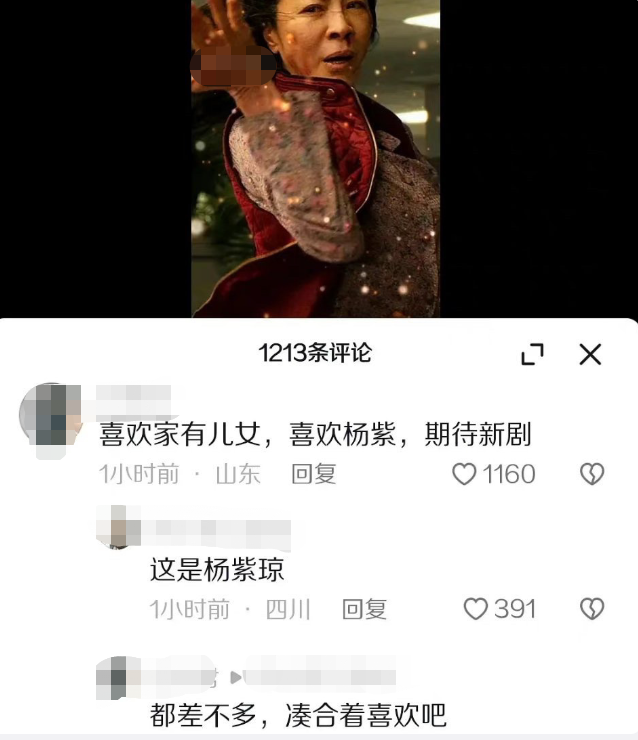Close the comments panel
The image size is (638, 740).
[590, 354]
